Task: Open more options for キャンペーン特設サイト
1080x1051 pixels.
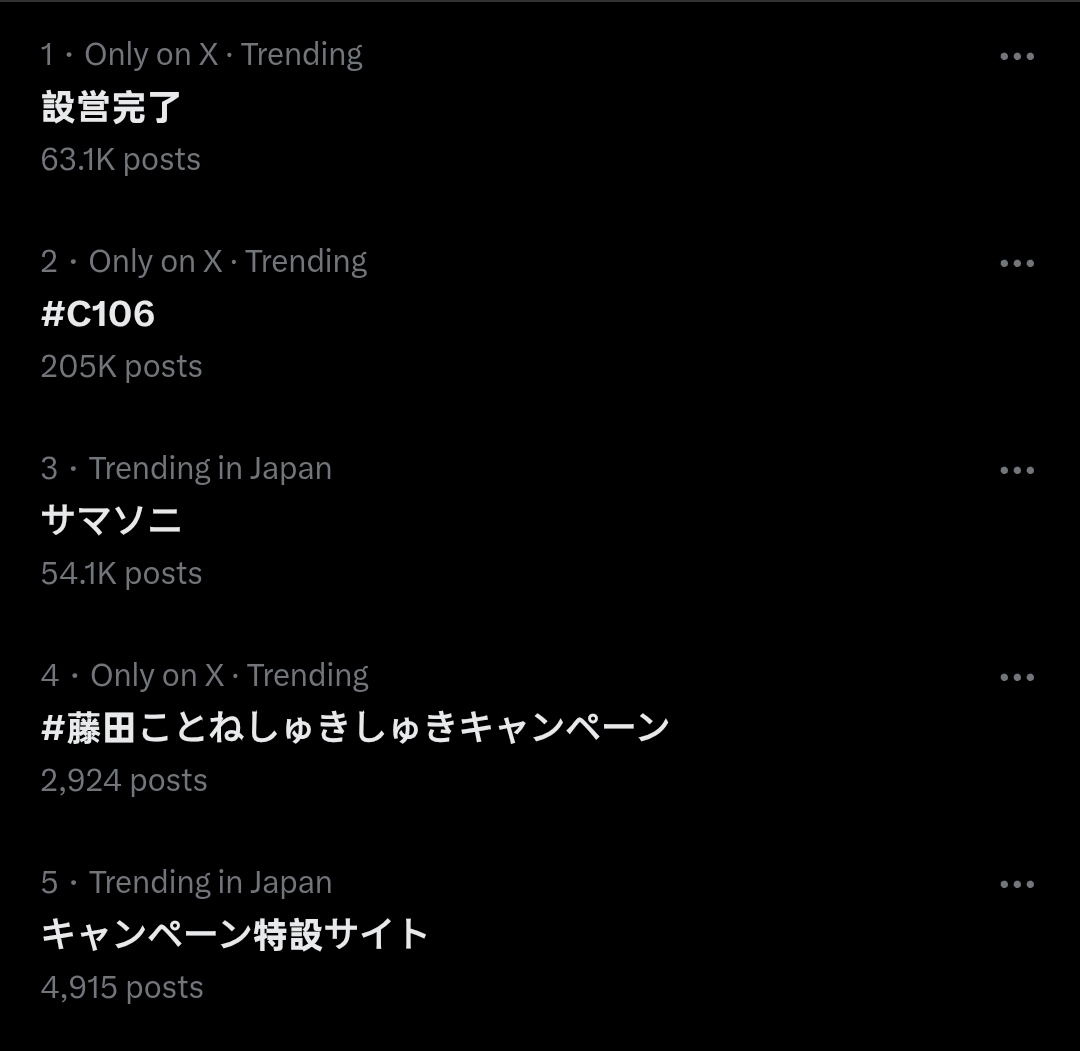Action: pos(1017,884)
